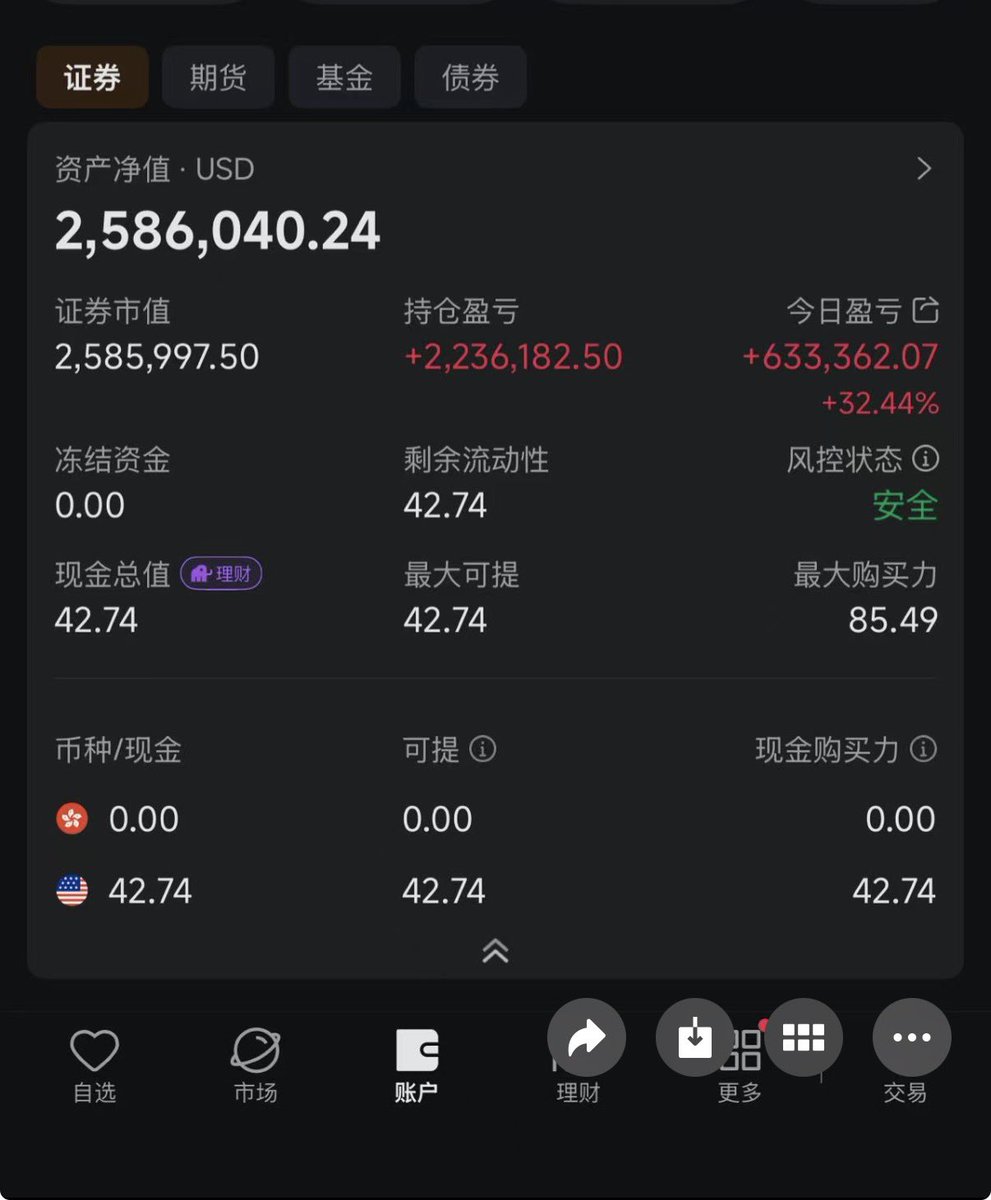The image size is (991, 1200).
Task: View info about 风控状态
Action: pyautogui.click(x=926, y=459)
